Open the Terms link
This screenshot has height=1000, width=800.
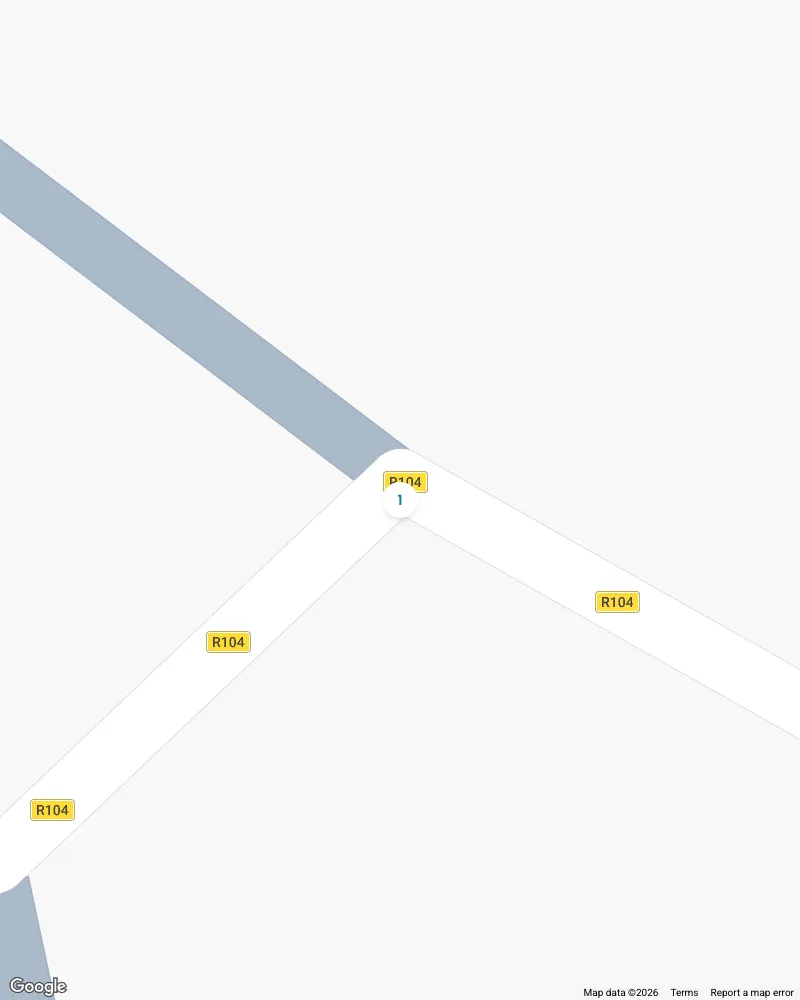[x=684, y=992]
